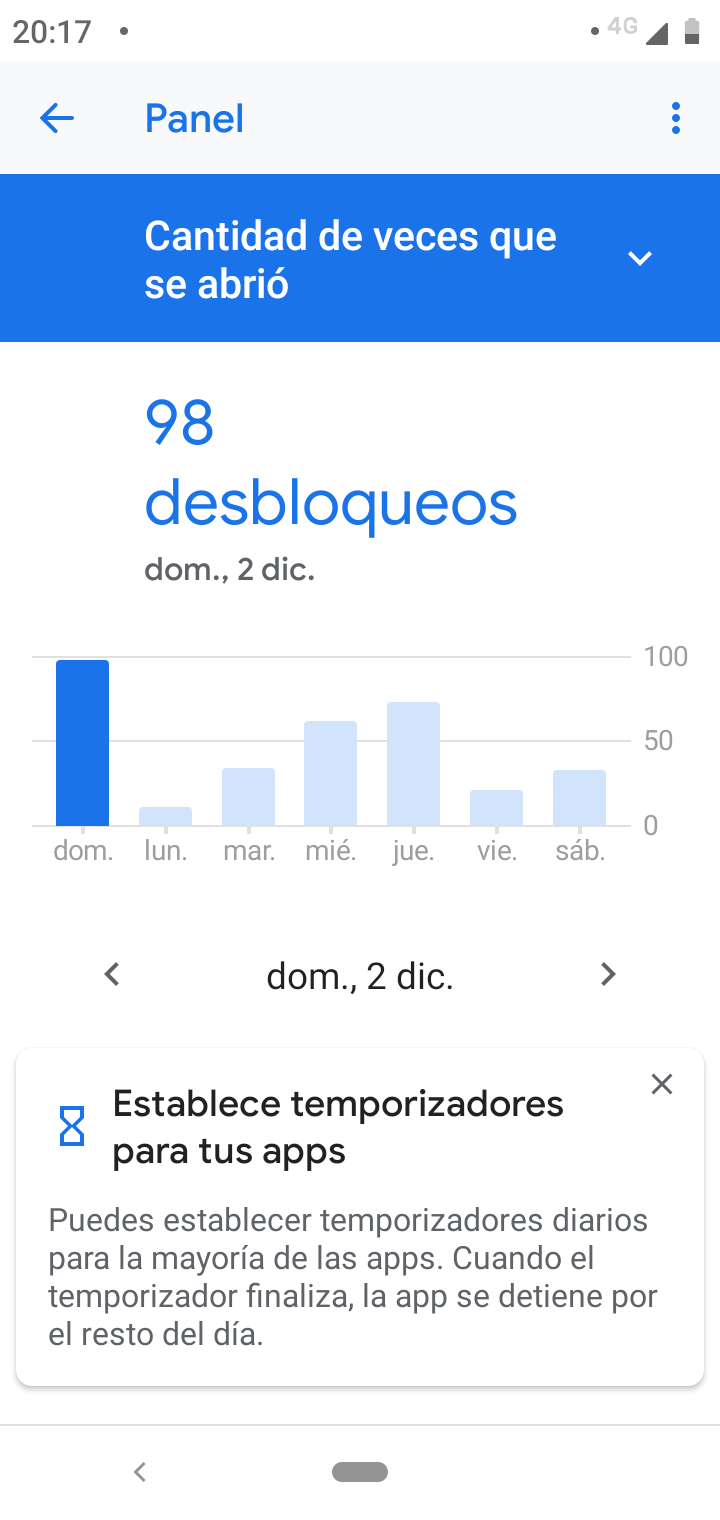This screenshot has height=1520, width=720.
Task: Open the overflow menu
Action: (x=676, y=118)
